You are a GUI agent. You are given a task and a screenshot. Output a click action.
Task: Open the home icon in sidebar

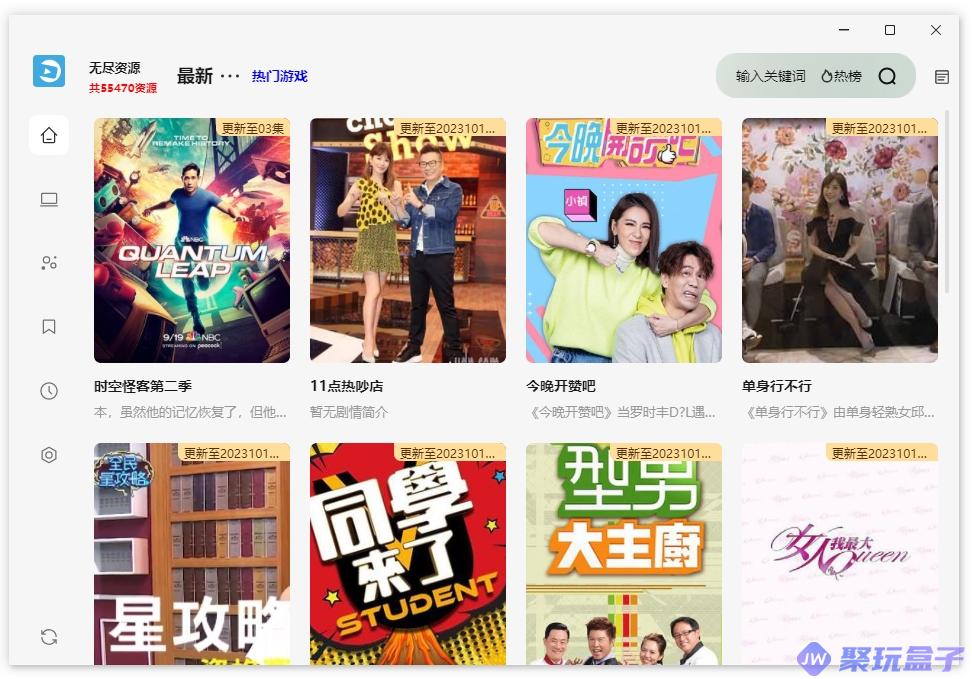(49, 135)
